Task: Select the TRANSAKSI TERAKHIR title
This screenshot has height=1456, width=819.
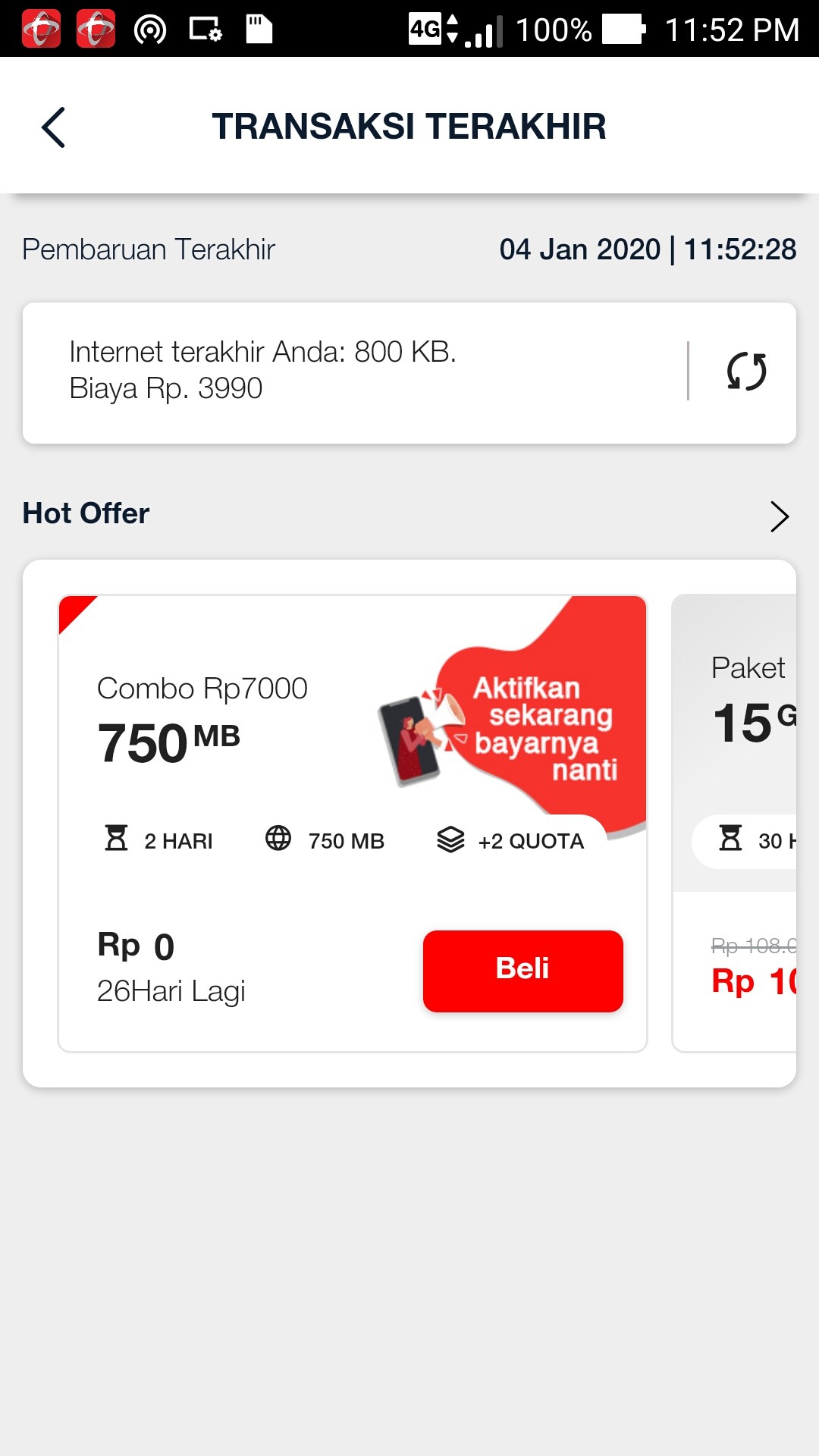Action: point(409,124)
